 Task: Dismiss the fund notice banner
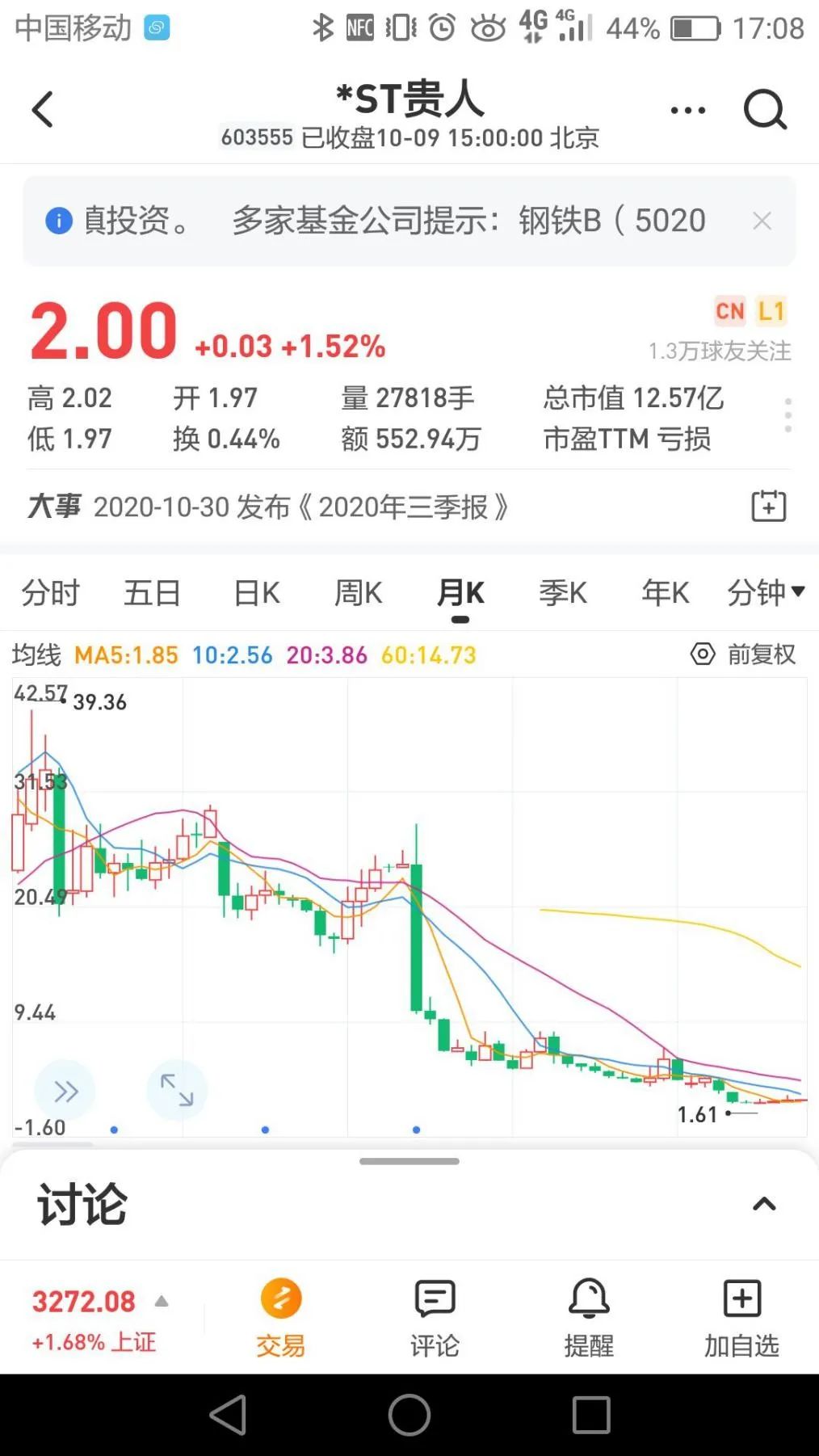click(762, 221)
